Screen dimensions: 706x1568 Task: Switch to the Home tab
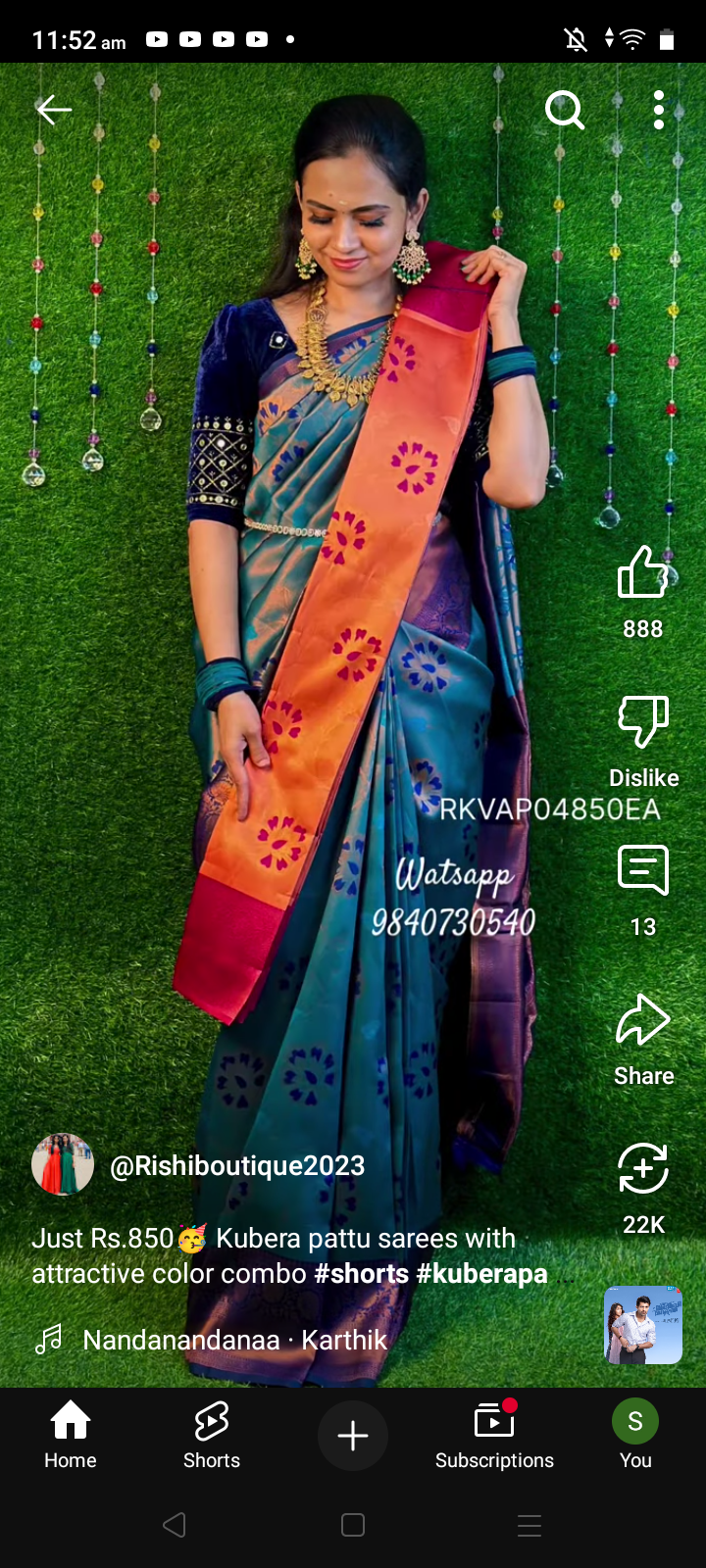[71, 1435]
